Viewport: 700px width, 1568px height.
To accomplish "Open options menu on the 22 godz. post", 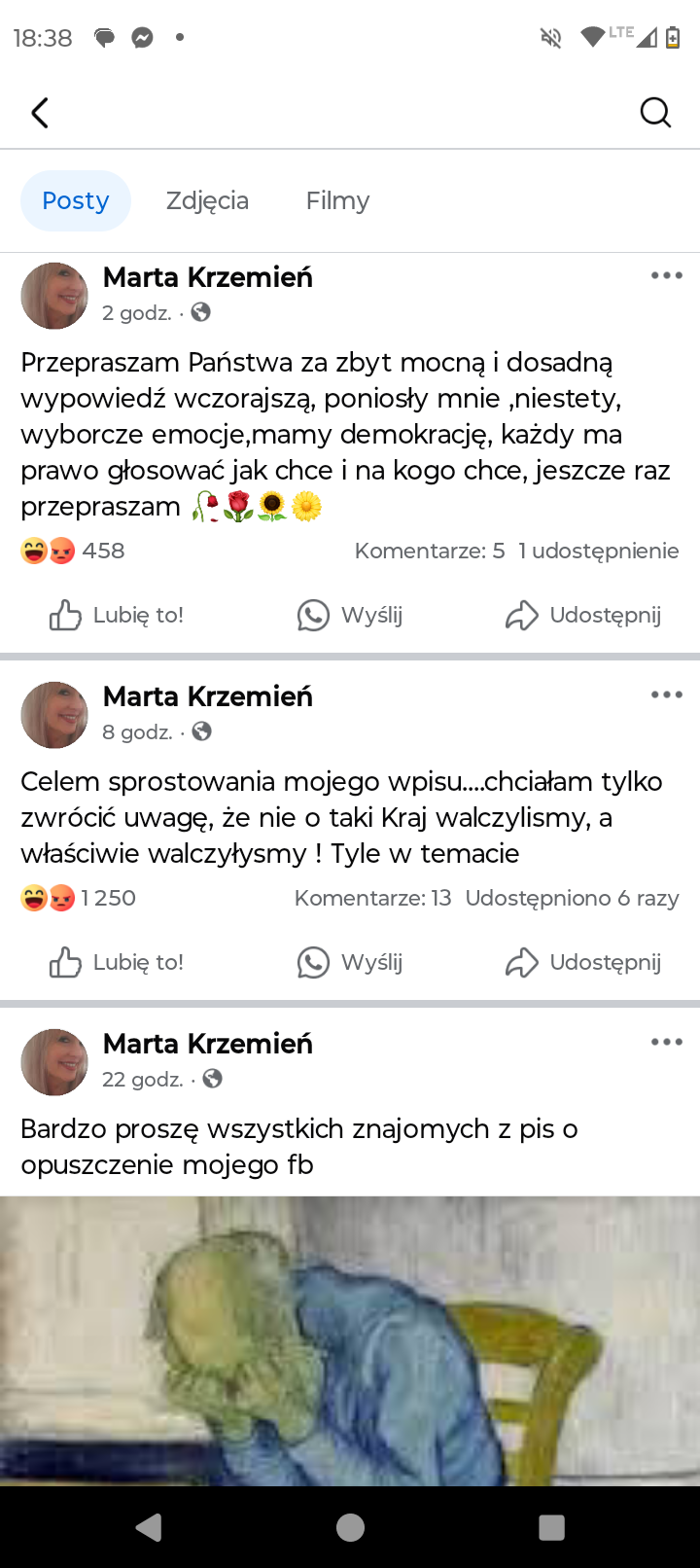I will click(x=666, y=1042).
